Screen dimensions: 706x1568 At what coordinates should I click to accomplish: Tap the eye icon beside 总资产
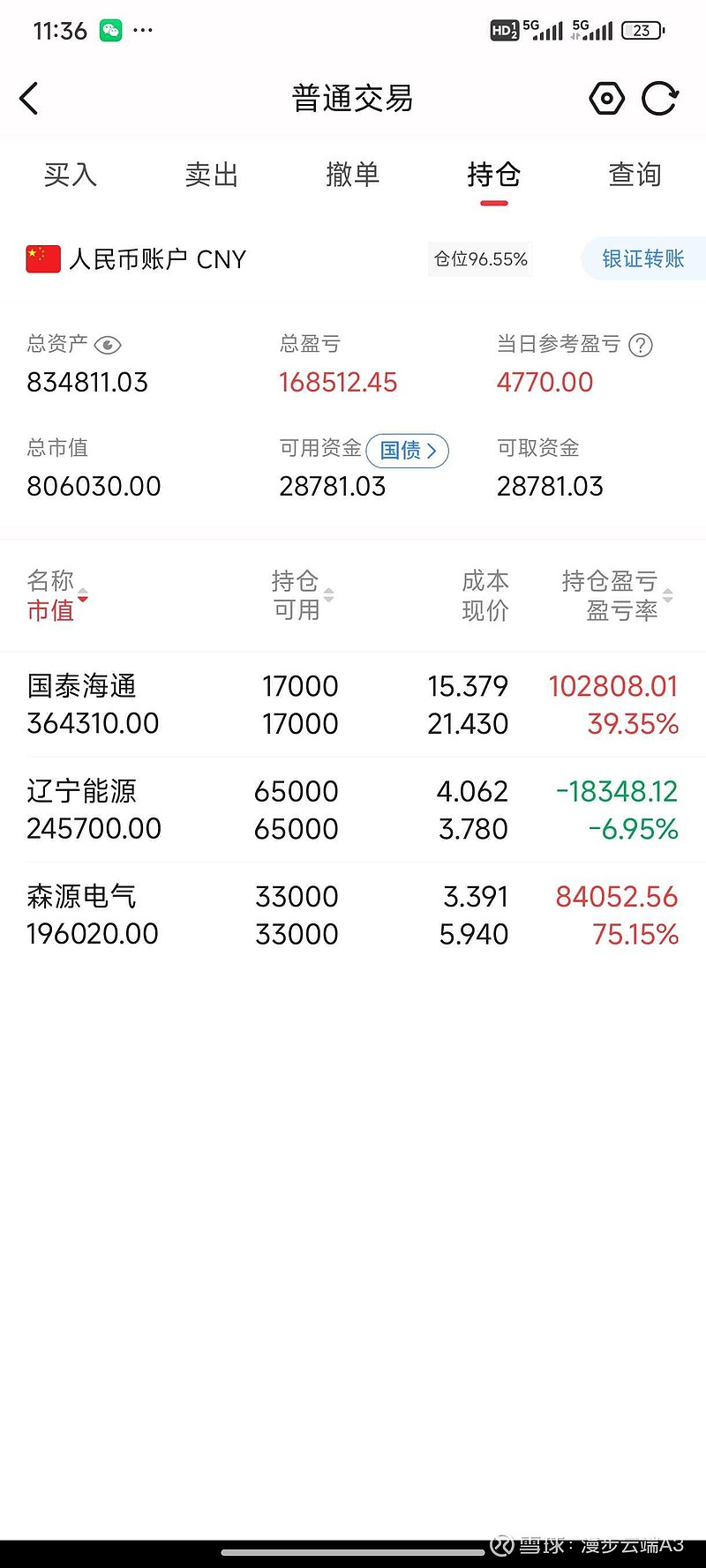[x=109, y=345]
